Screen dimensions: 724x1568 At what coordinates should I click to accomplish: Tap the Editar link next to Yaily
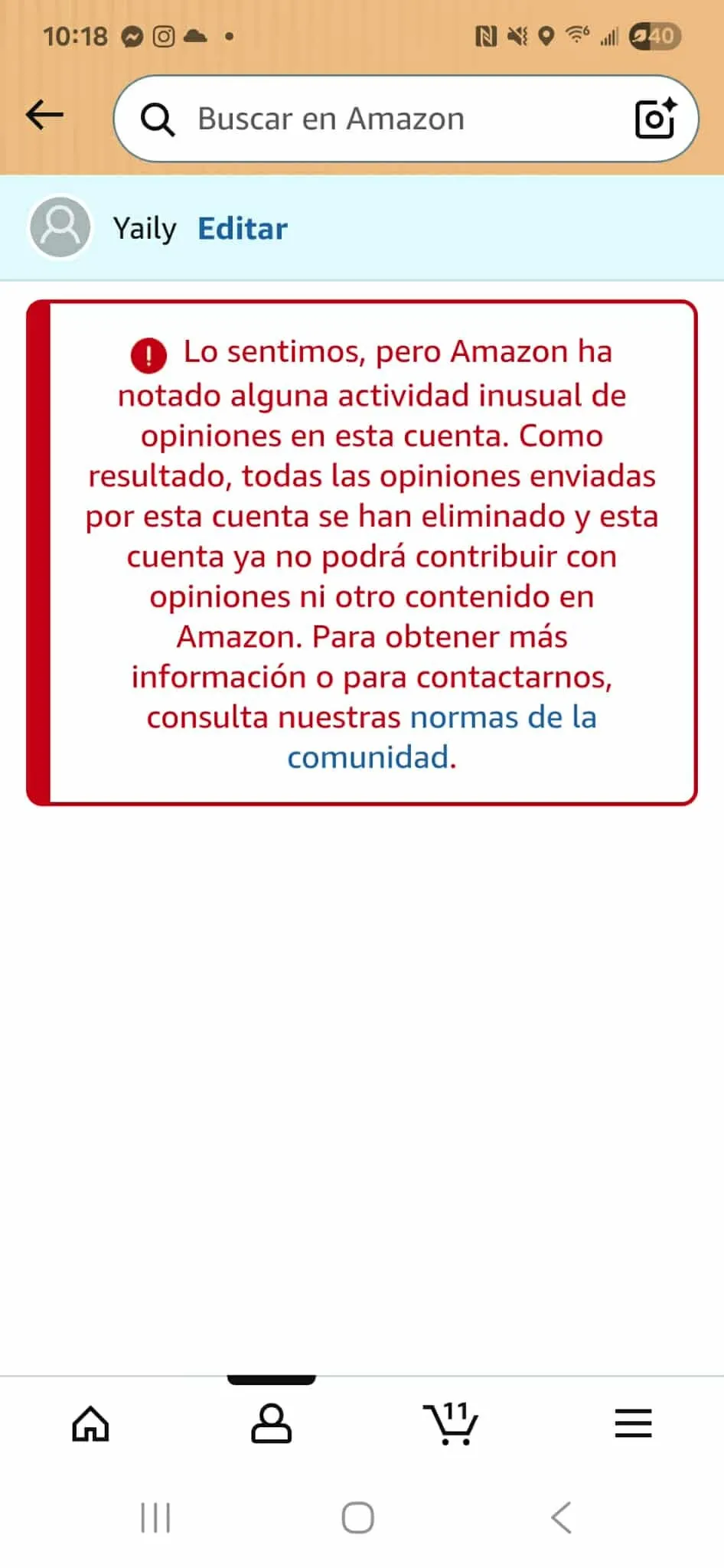coord(242,228)
